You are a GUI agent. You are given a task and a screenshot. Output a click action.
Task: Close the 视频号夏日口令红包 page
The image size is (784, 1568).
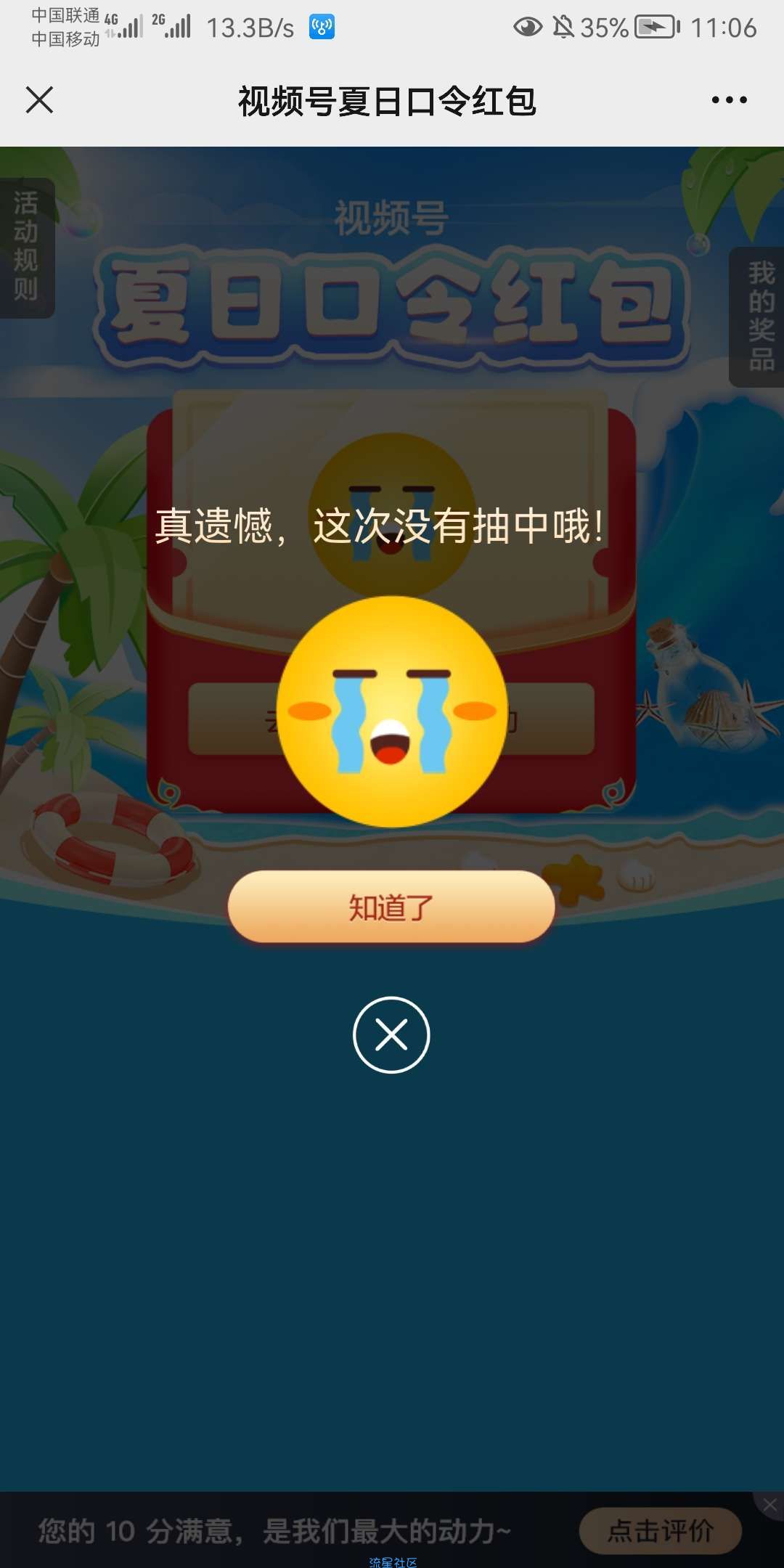(40, 100)
